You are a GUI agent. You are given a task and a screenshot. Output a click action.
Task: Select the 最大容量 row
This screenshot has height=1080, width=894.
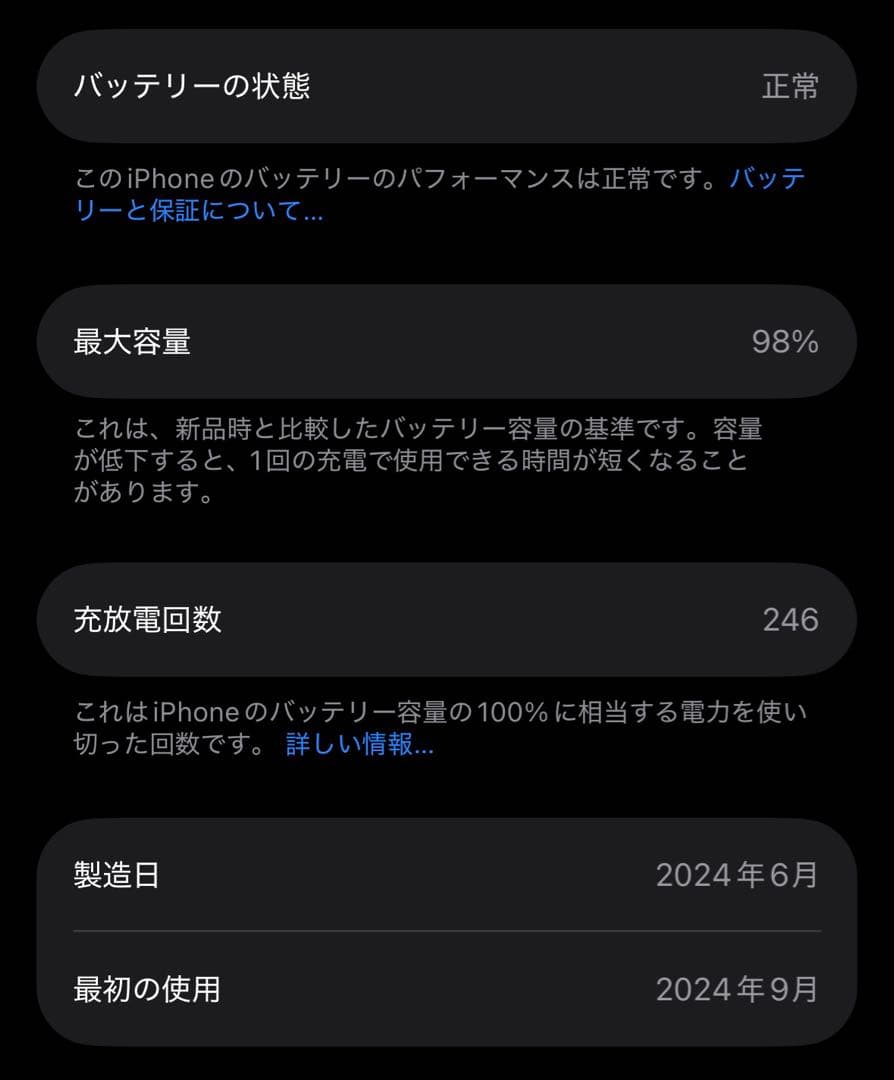pos(447,342)
